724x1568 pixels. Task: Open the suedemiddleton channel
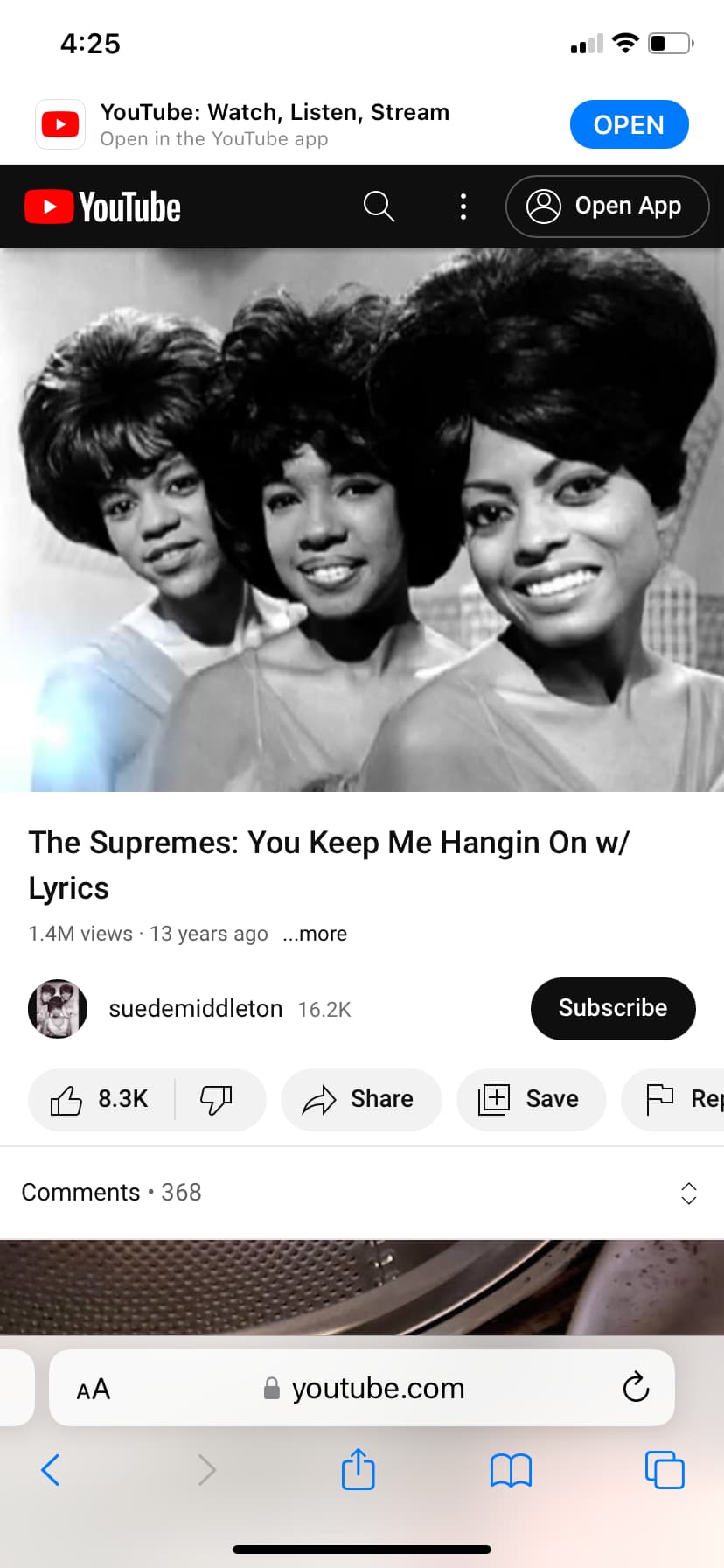coord(194,1009)
